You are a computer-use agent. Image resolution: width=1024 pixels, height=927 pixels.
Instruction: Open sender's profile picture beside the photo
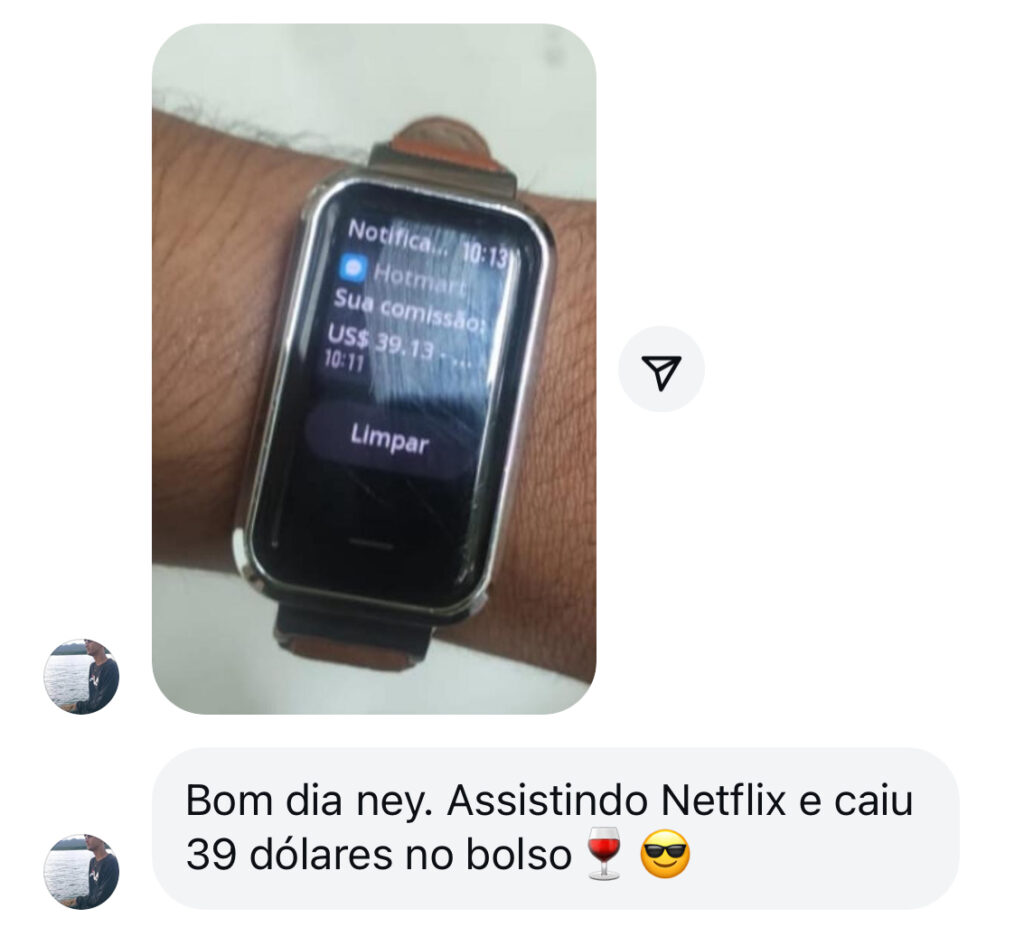point(81,677)
